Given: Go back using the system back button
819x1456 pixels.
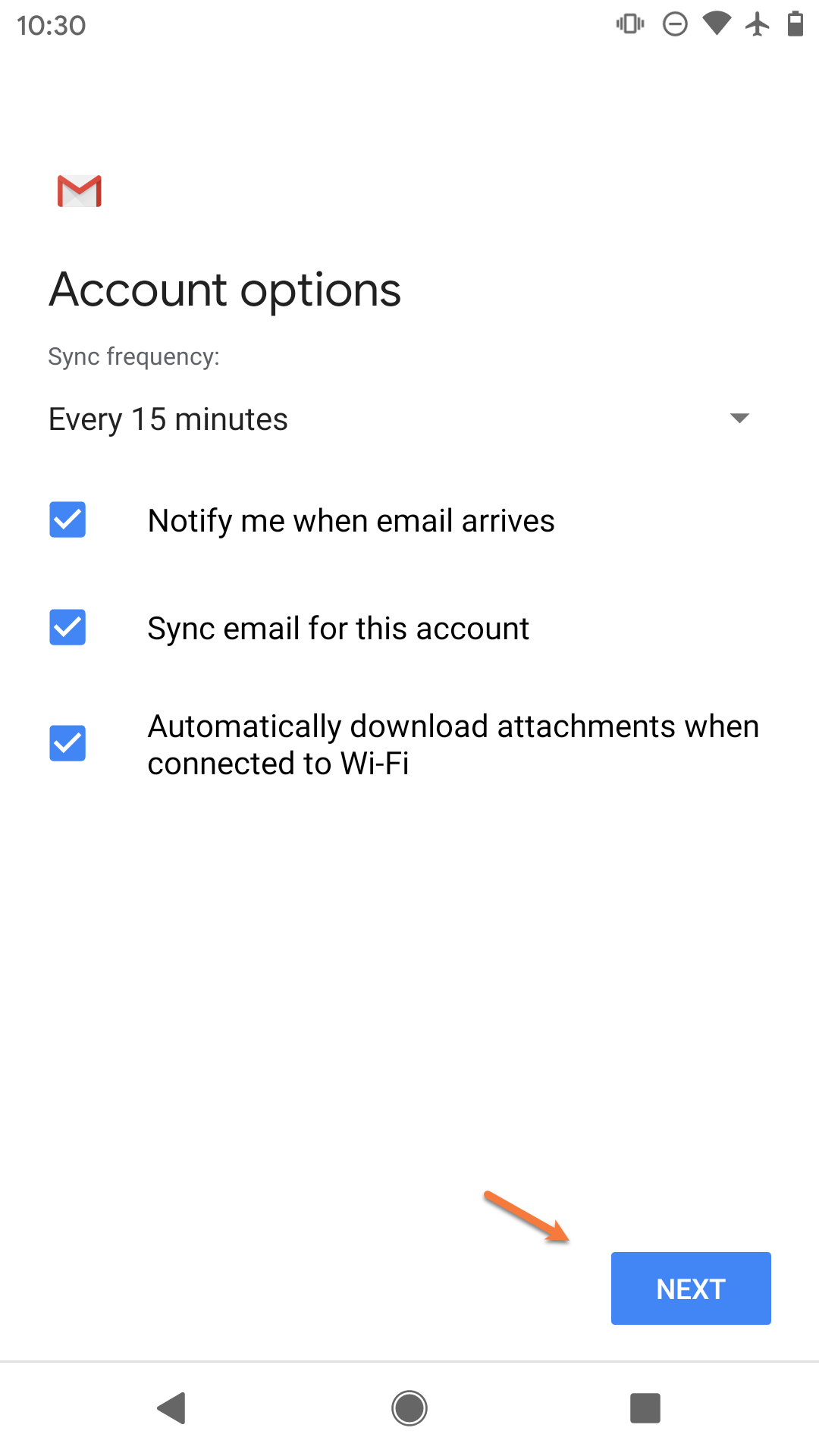Looking at the screenshot, I should pos(172,1408).
